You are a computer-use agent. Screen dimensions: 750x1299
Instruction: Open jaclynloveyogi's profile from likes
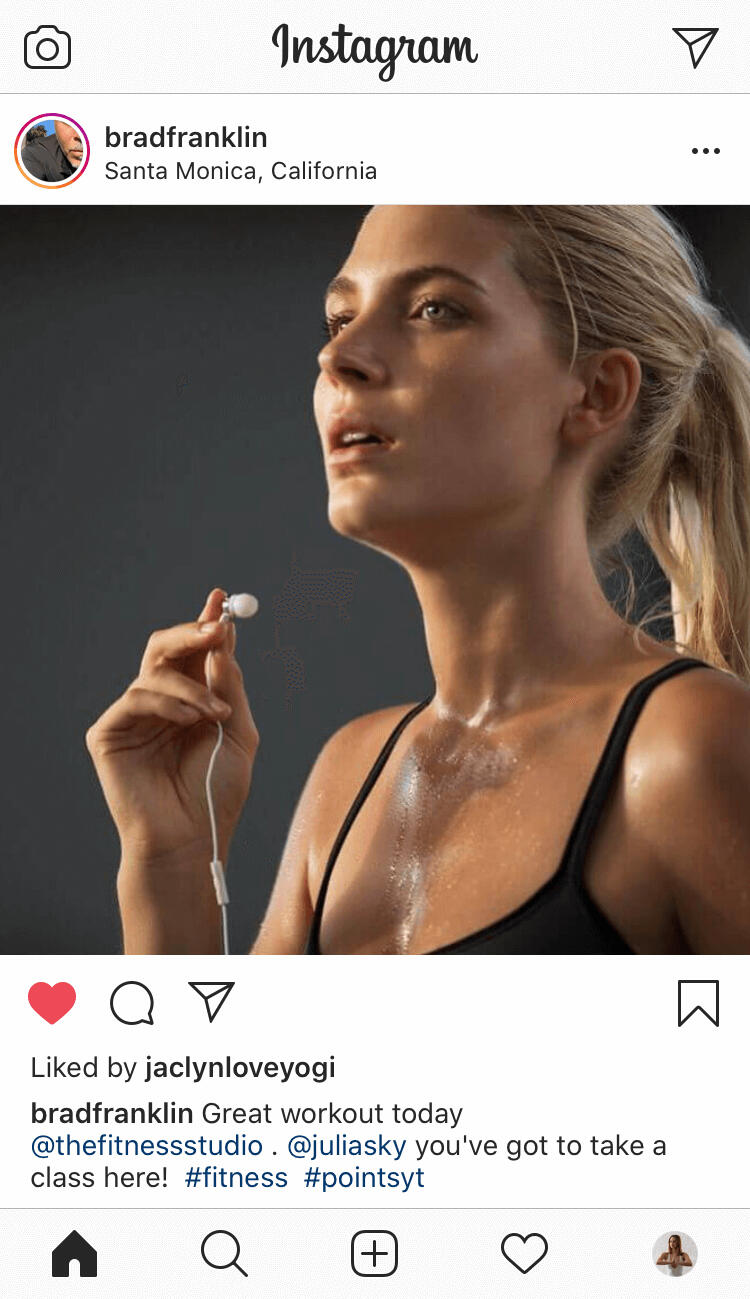[240, 1068]
